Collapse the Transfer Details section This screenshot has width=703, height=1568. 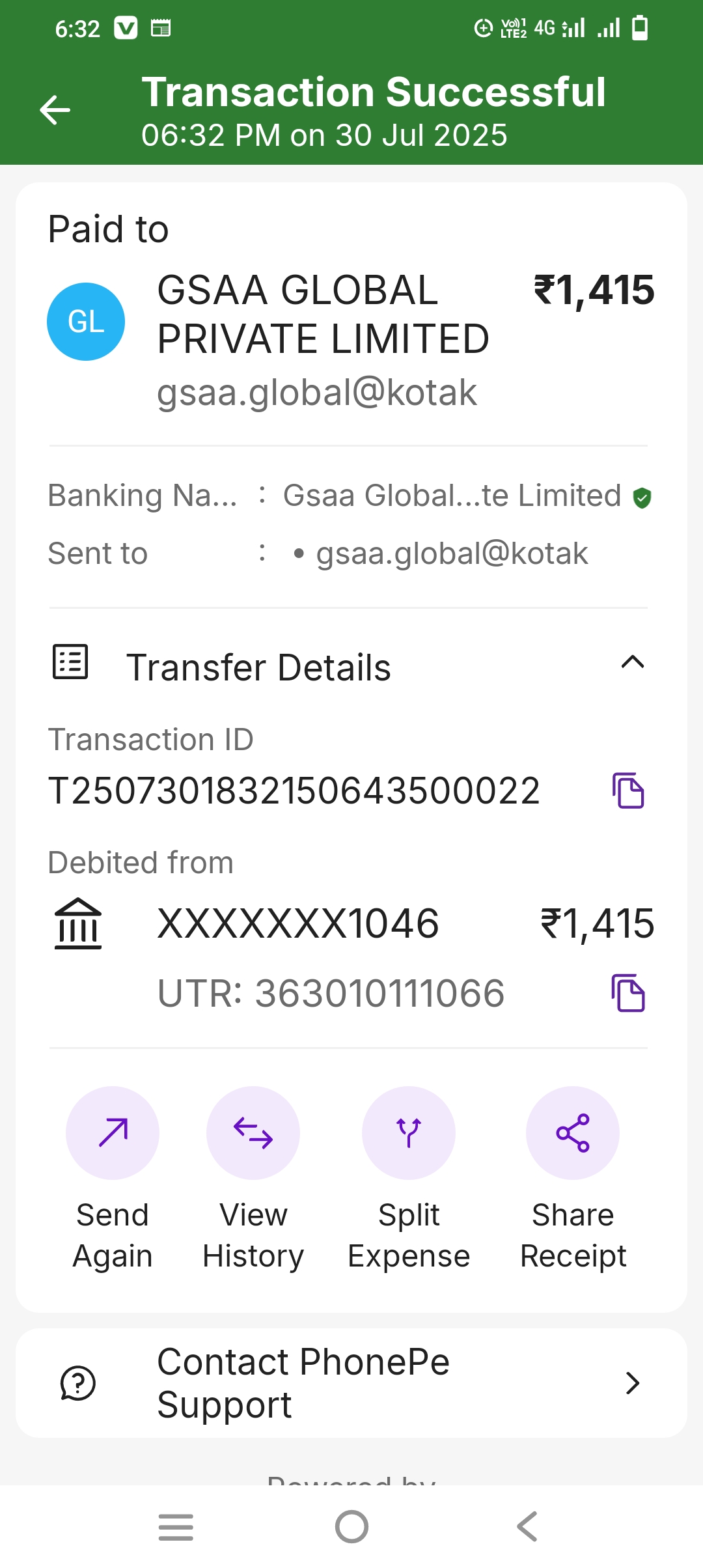(x=632, y=663)
